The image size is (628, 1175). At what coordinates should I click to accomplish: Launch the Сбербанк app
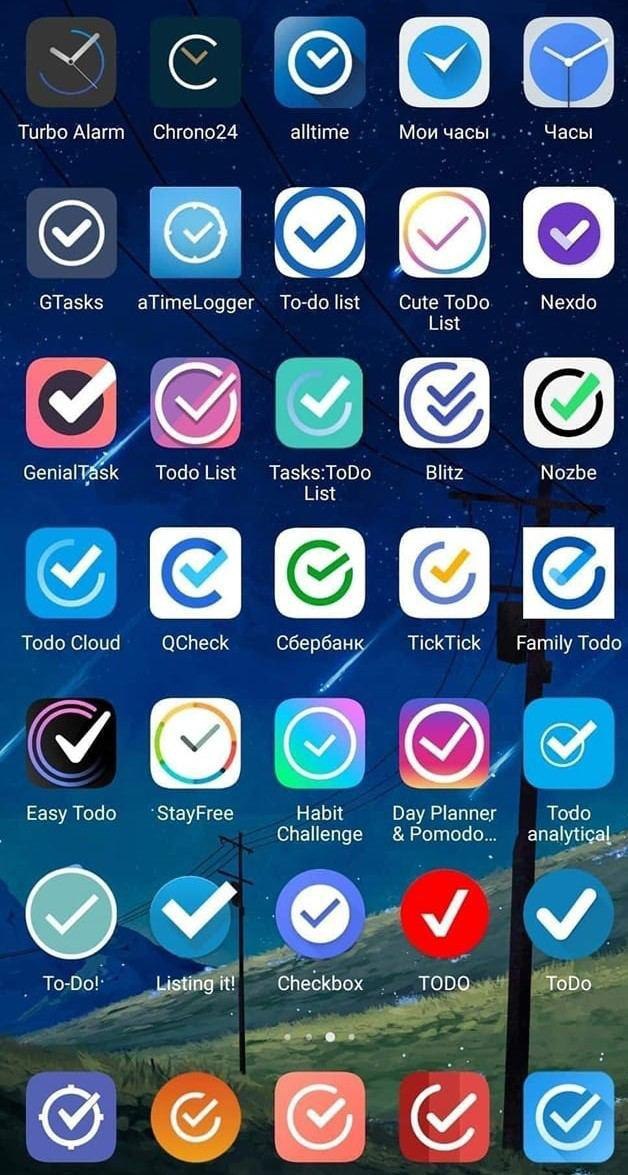tap(320, 573)
